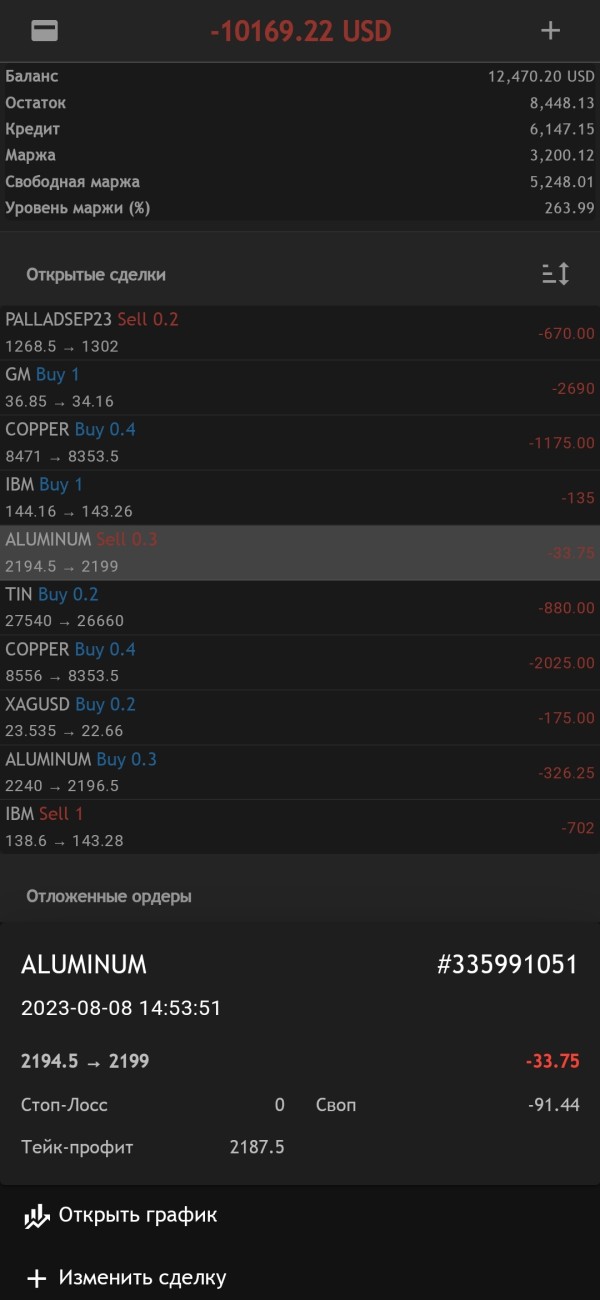Open the IBM Sell 1 trade

pos(300,828)
